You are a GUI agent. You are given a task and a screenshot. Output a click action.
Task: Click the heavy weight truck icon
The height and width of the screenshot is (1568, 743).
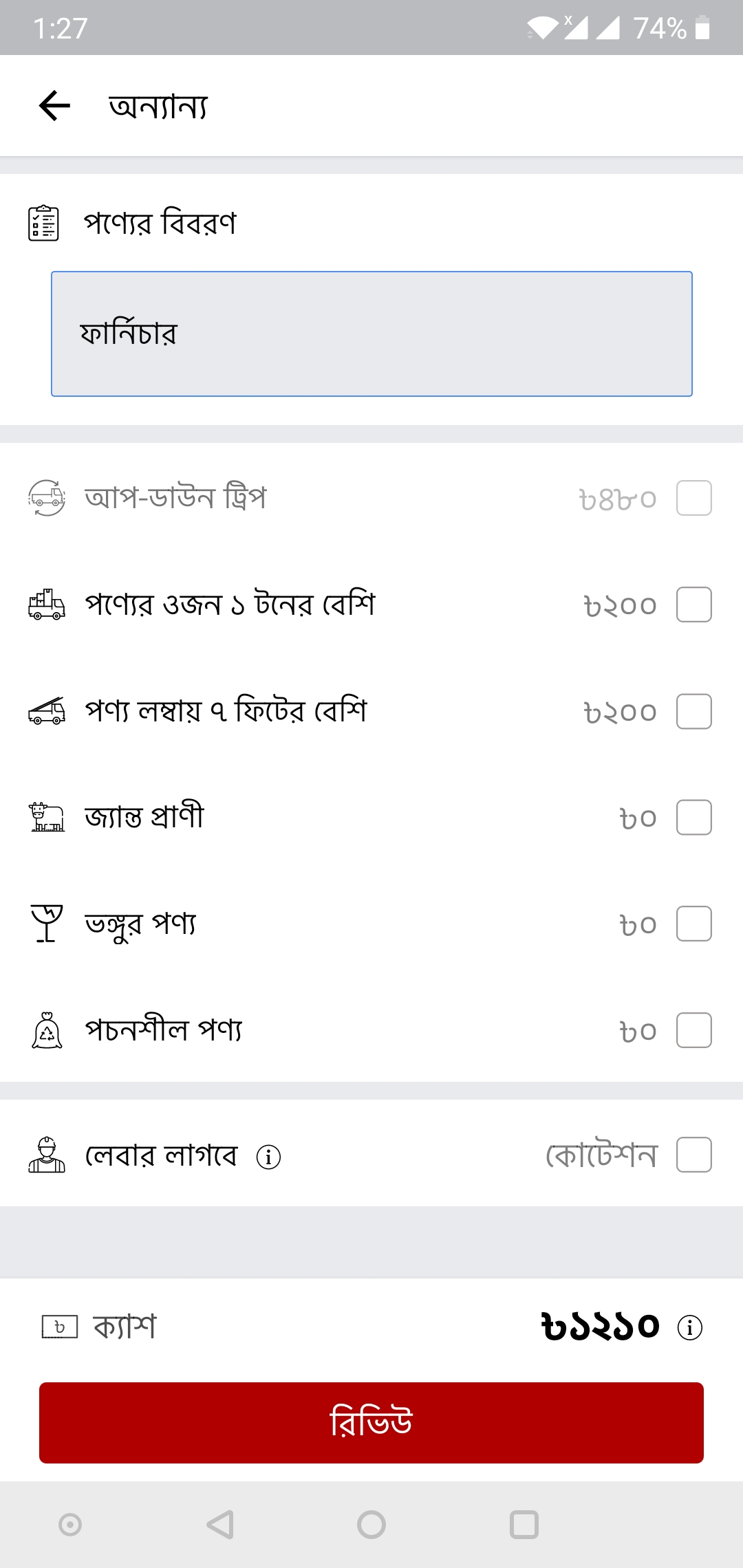tap(45, 605)
